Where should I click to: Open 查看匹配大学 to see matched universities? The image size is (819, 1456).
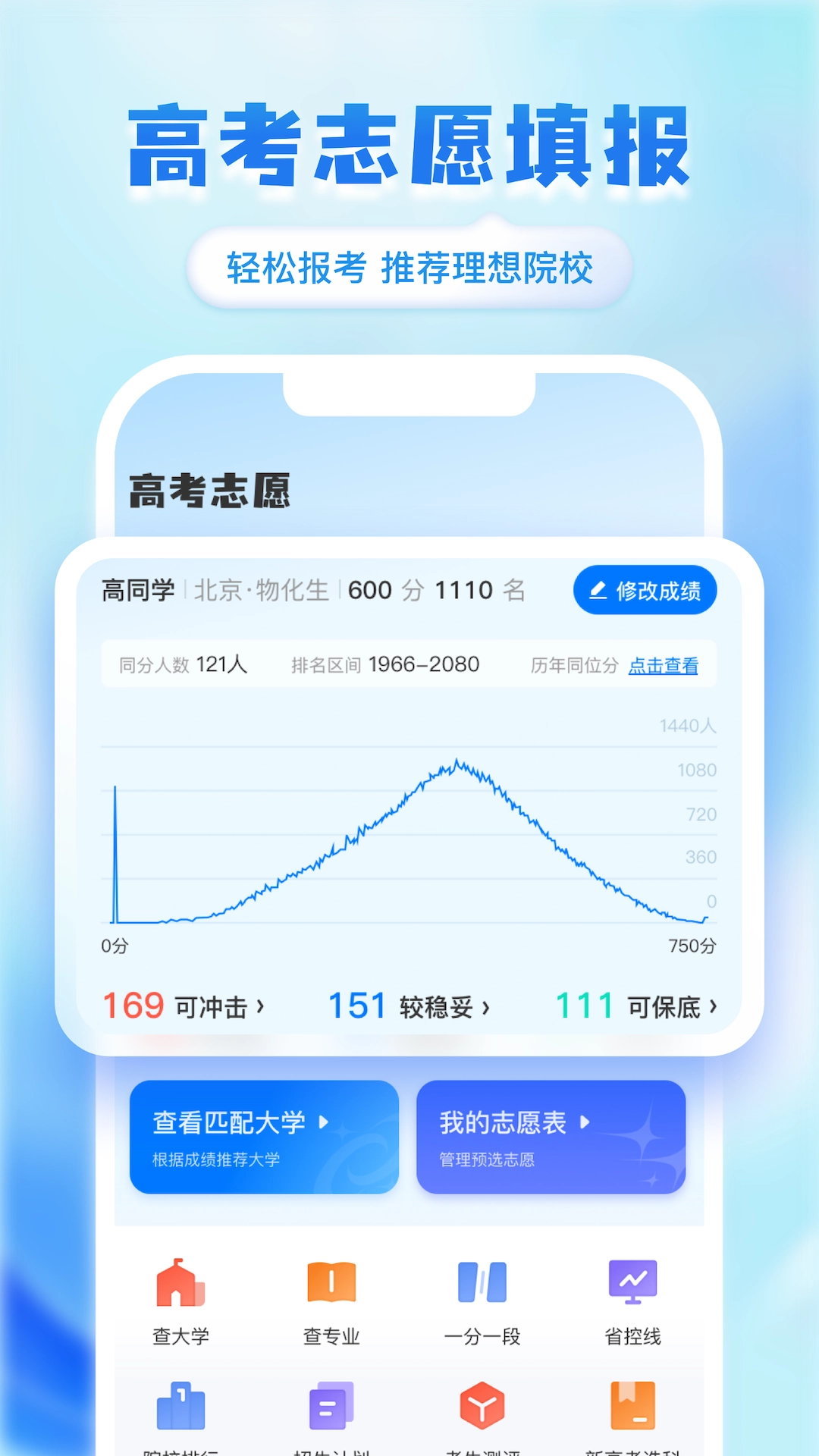[263, 1136]
